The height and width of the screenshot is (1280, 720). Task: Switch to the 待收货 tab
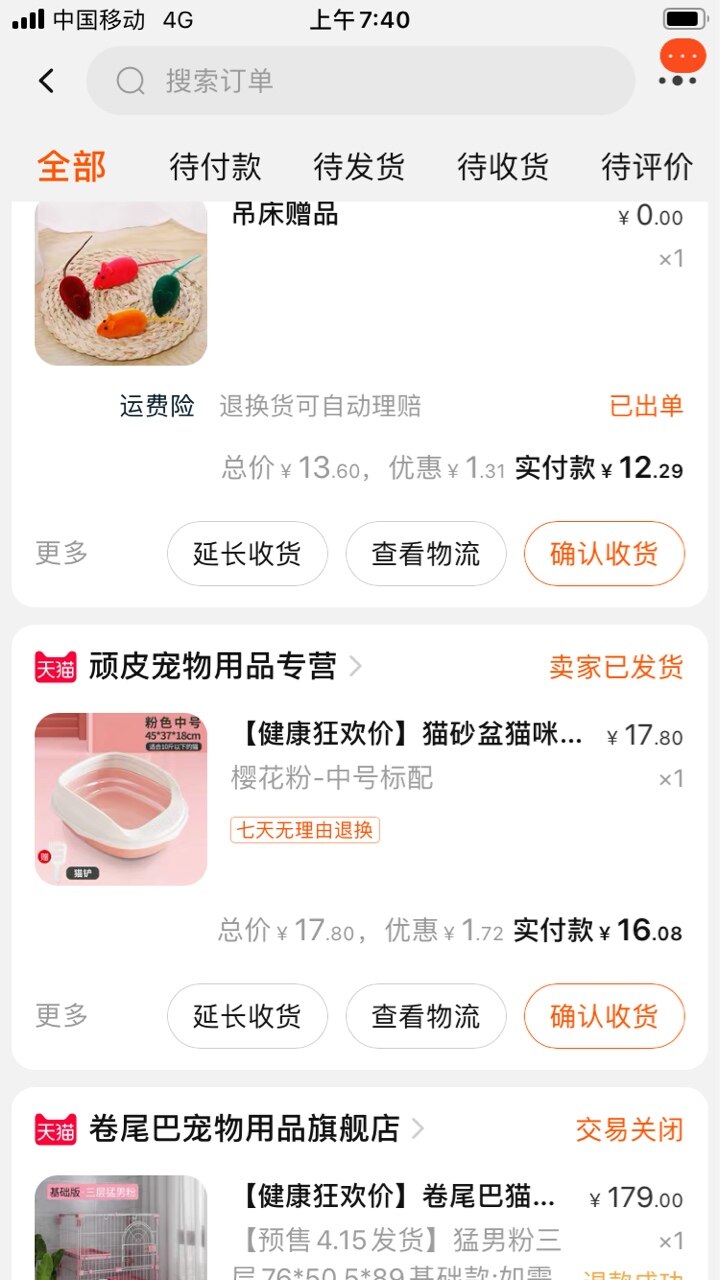(503, 166)
